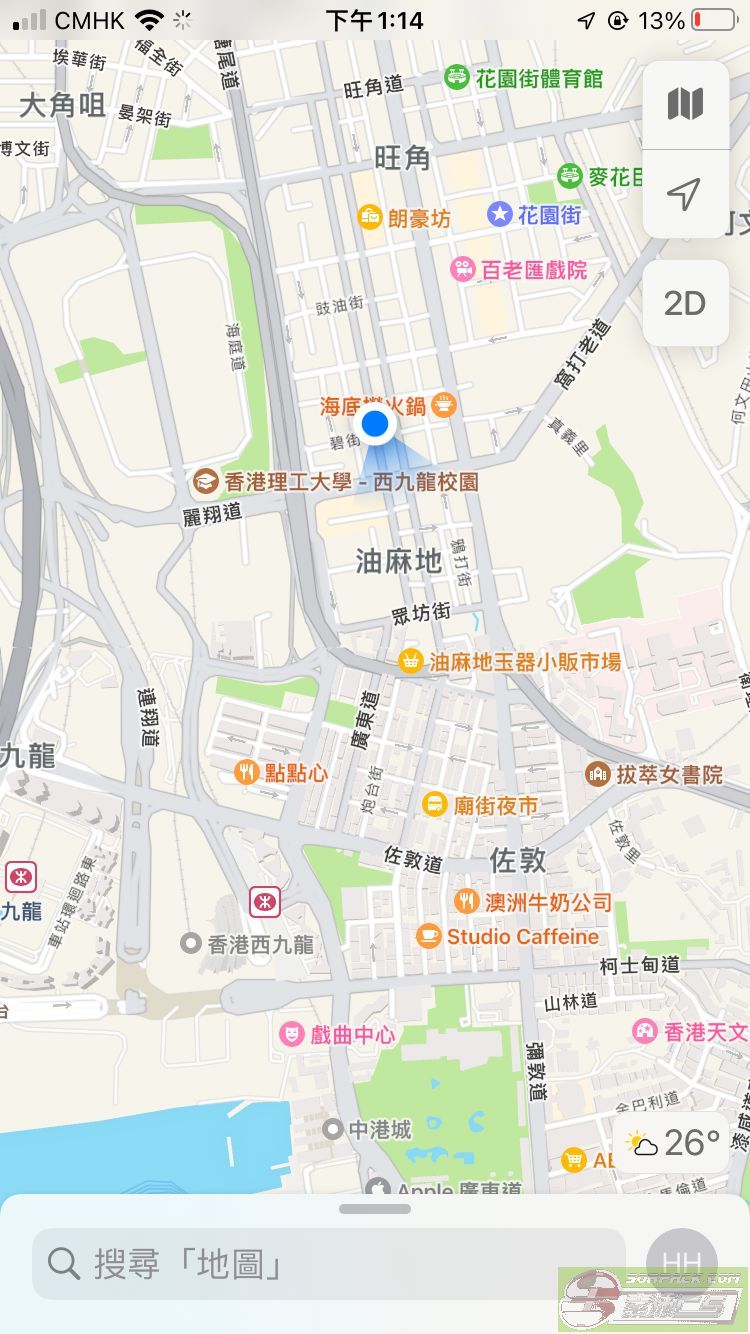Select the 香港理工大學 - 西九龍校園 marker

tap(207, 481)
